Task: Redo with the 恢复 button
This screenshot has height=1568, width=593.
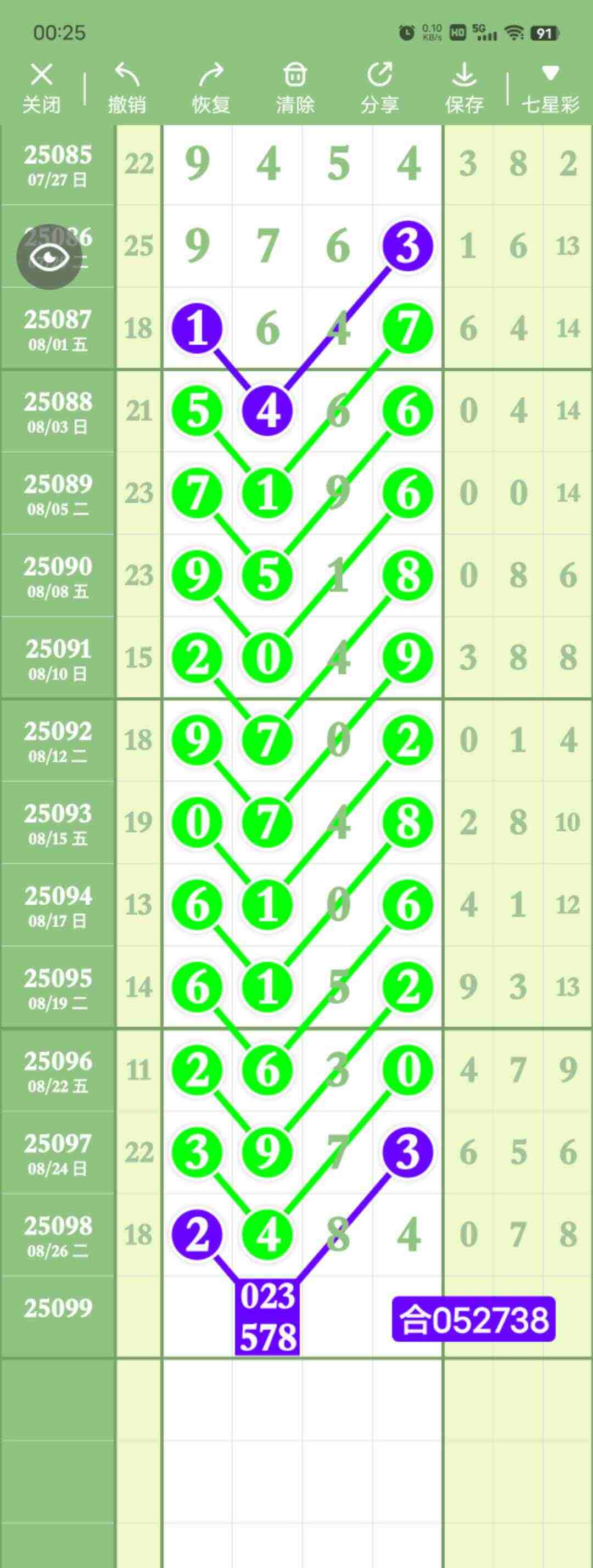Action: point(211,88)
